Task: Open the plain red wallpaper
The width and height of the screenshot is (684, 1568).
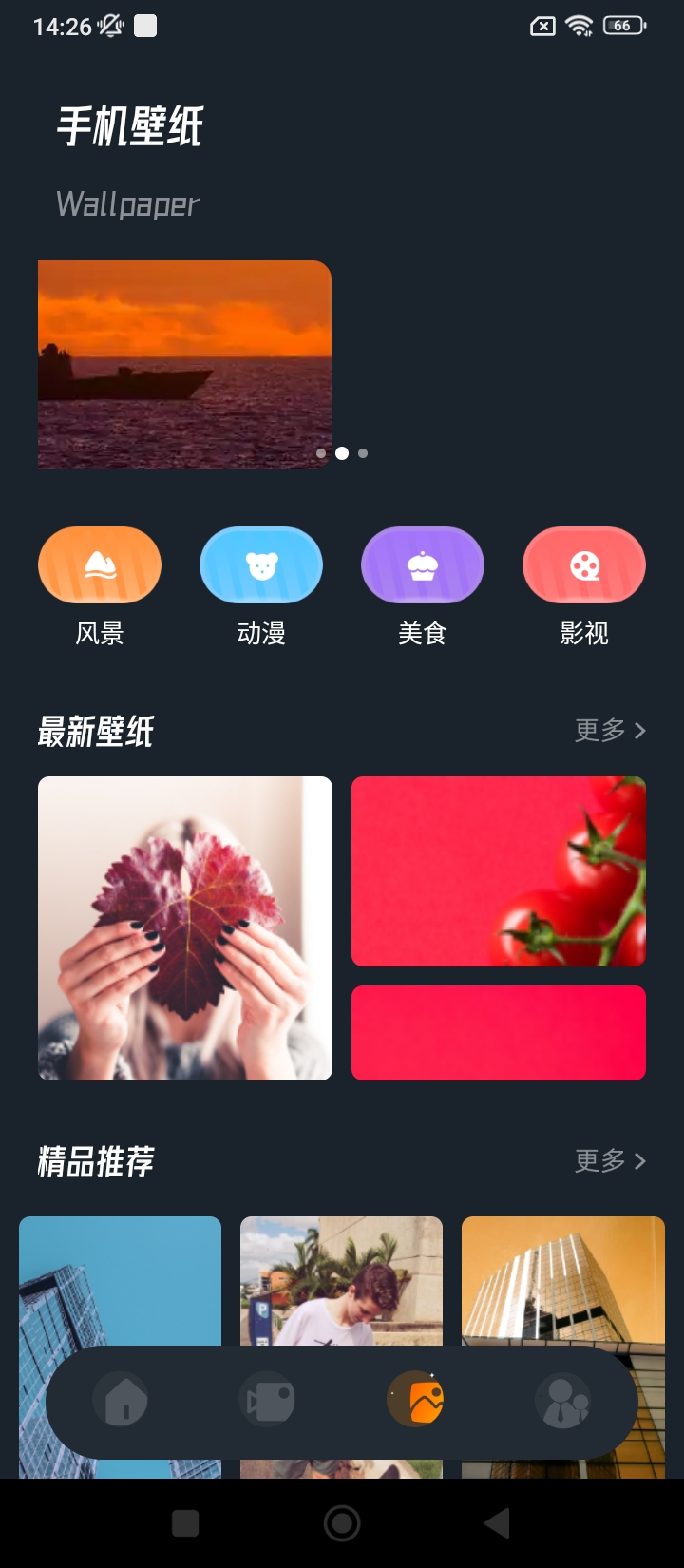Action: click(499, 1033)
